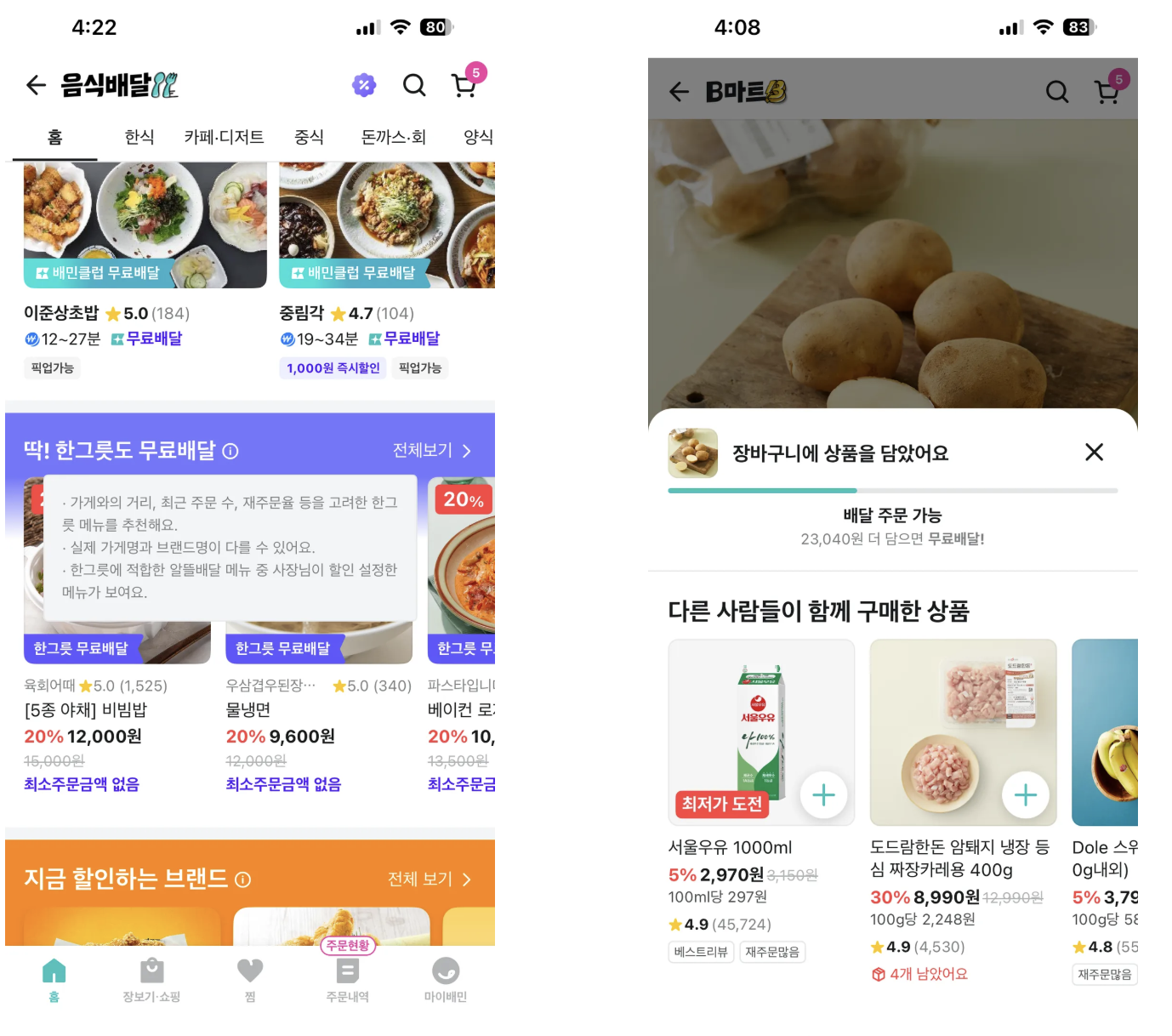Go back from the 음식배달 screen

click(36, 85)
